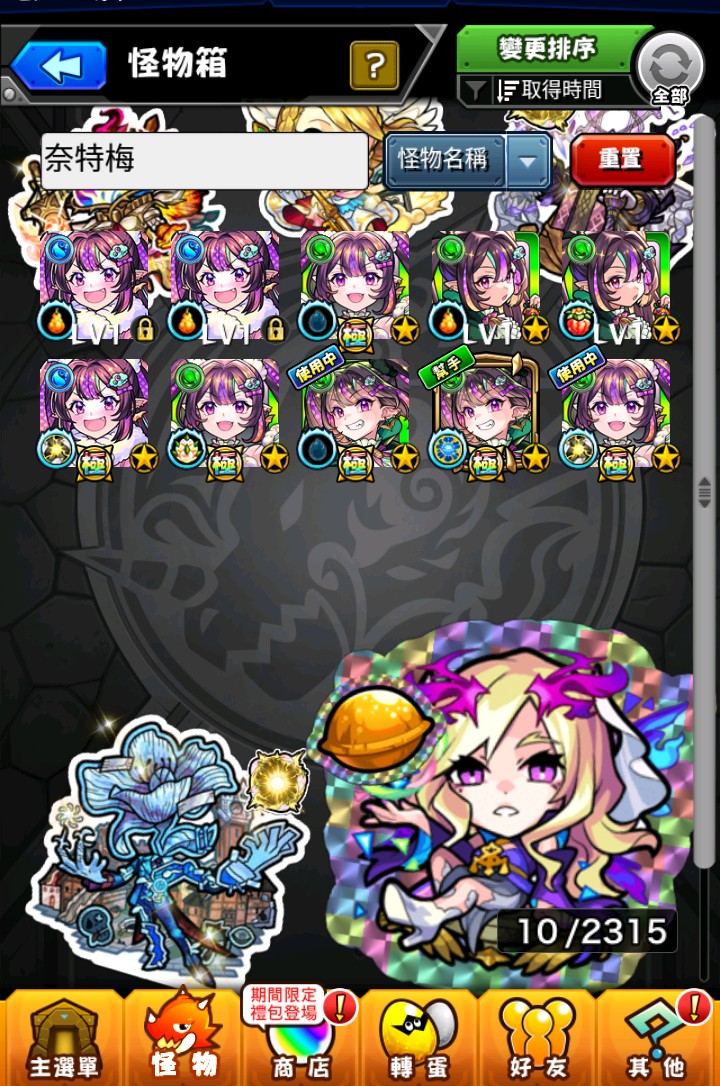Open the 商店 shop tab
This screenshot has width=720, height=1086.
[x=300, y=1040]
